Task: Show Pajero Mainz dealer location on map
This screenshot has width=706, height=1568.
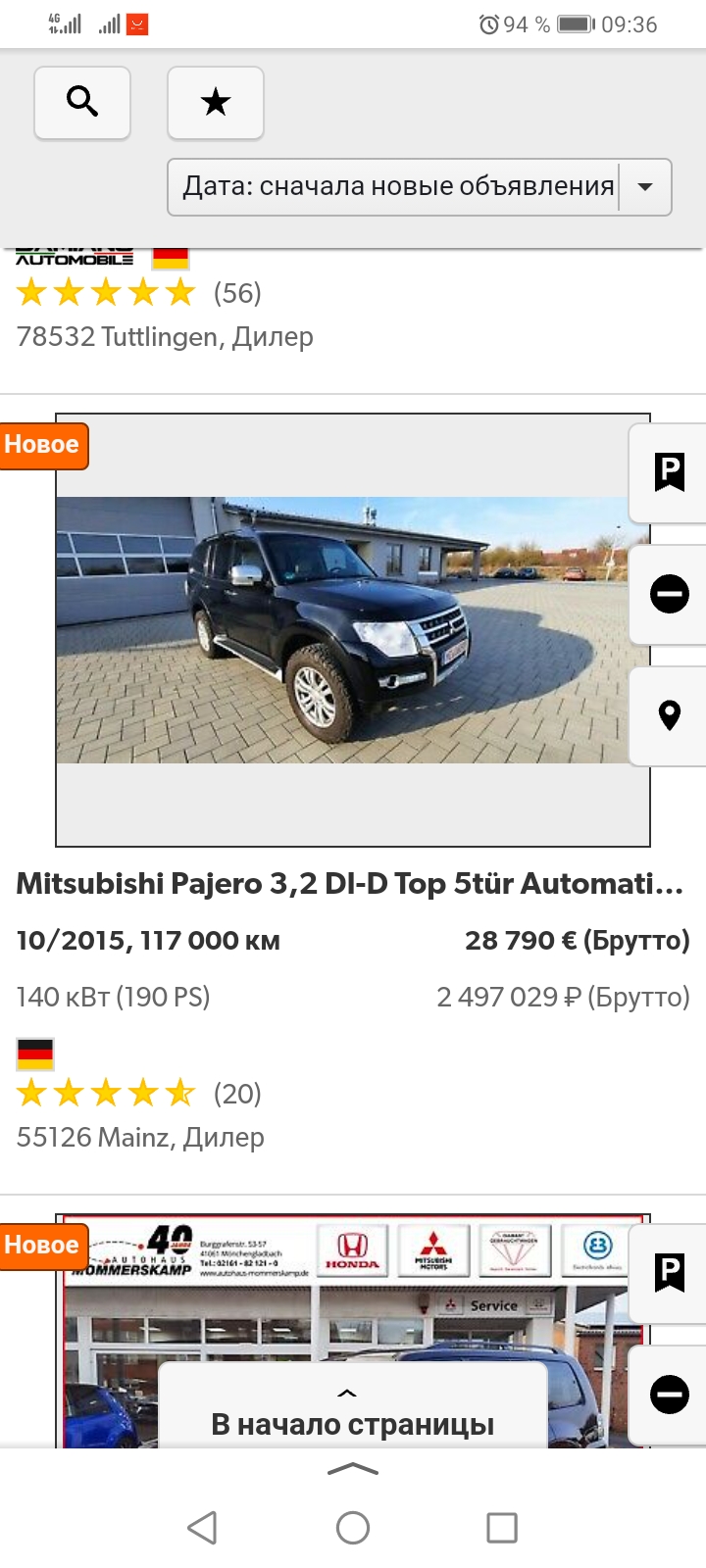Action: (670, 715)
